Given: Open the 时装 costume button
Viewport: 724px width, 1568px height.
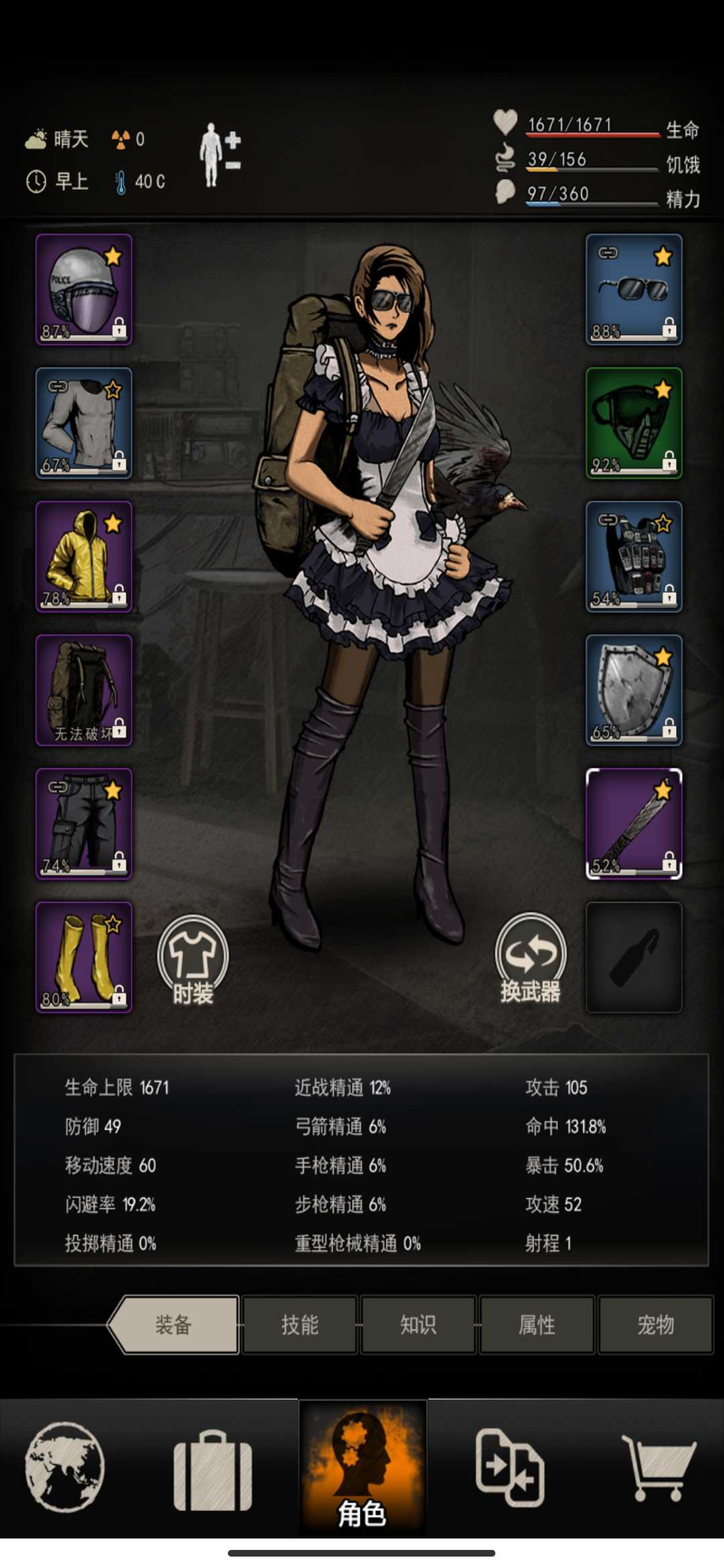Looking at the screenshot, I should point(193,959).
